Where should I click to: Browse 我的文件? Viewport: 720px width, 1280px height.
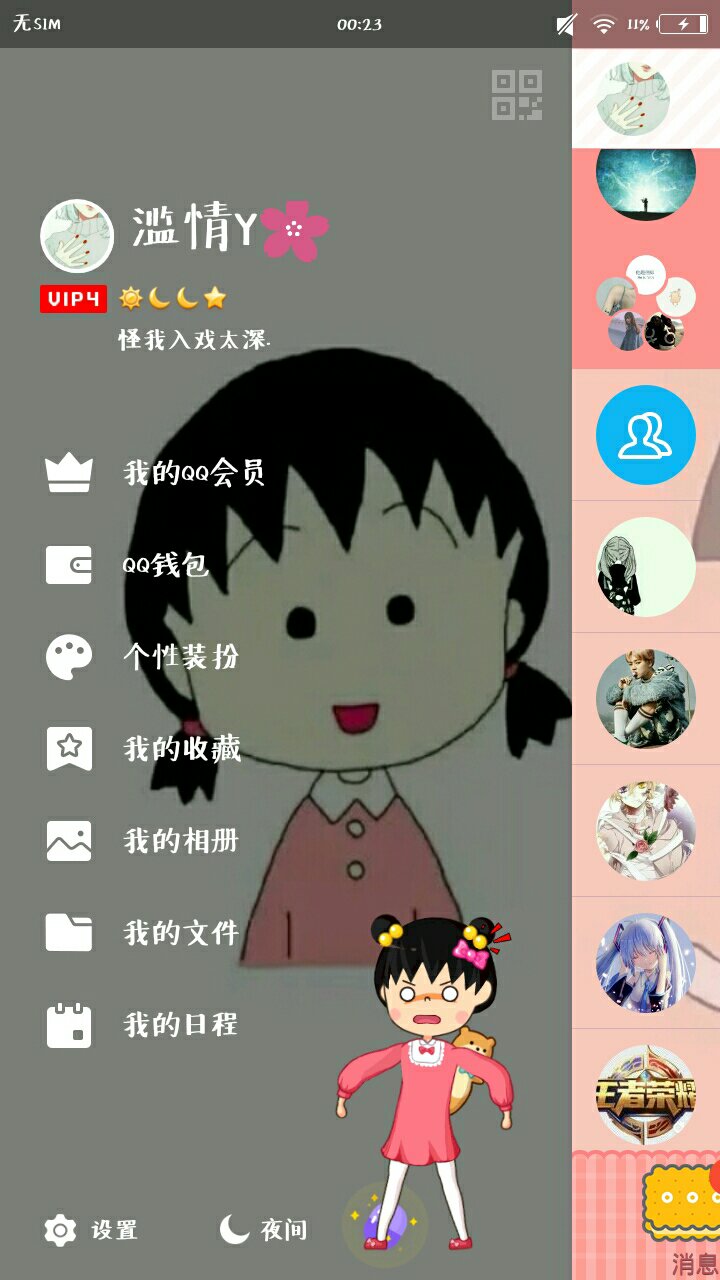181,933
